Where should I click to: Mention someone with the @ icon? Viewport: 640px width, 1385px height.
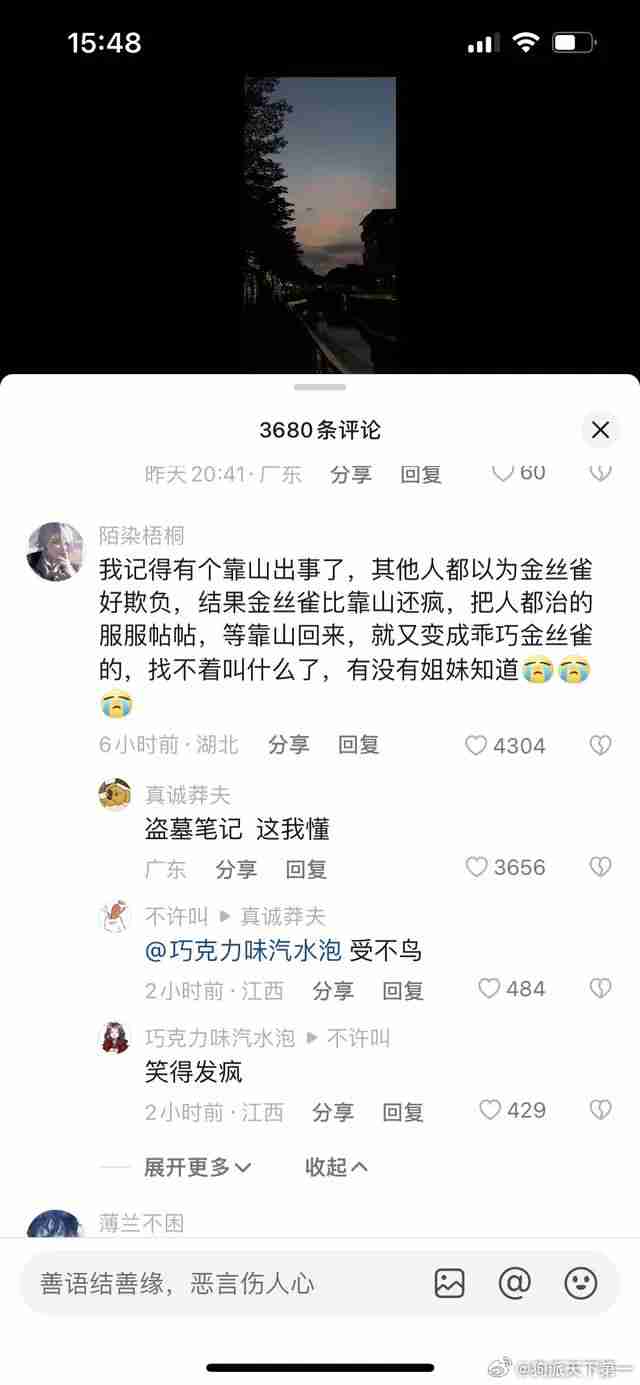click(514, 1283)
